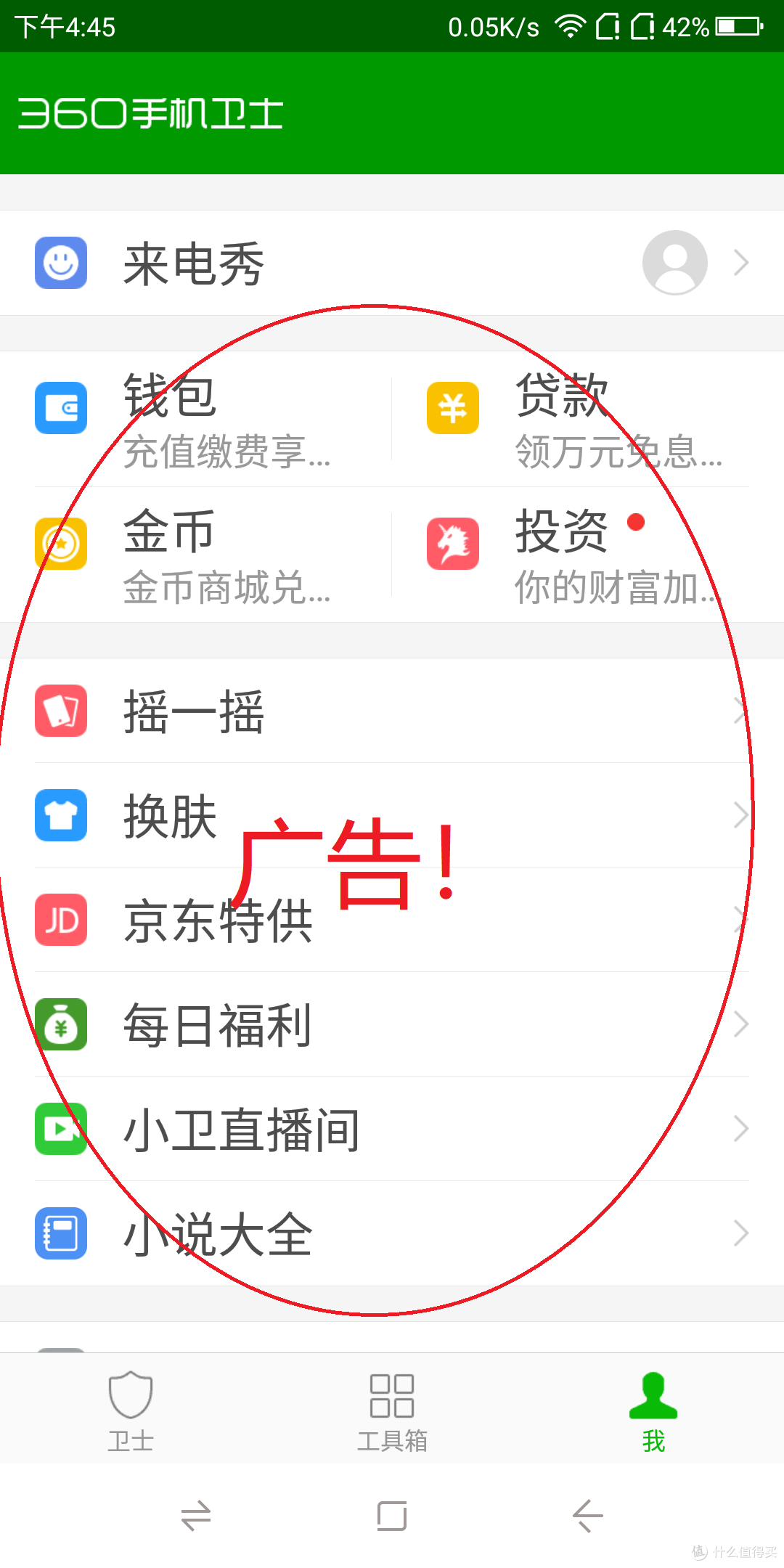This screenshot has width=784, height=1568.
Task: Select the 换肤 t-shirt icon
Action: pyautogui.click(x=61, y=815)
